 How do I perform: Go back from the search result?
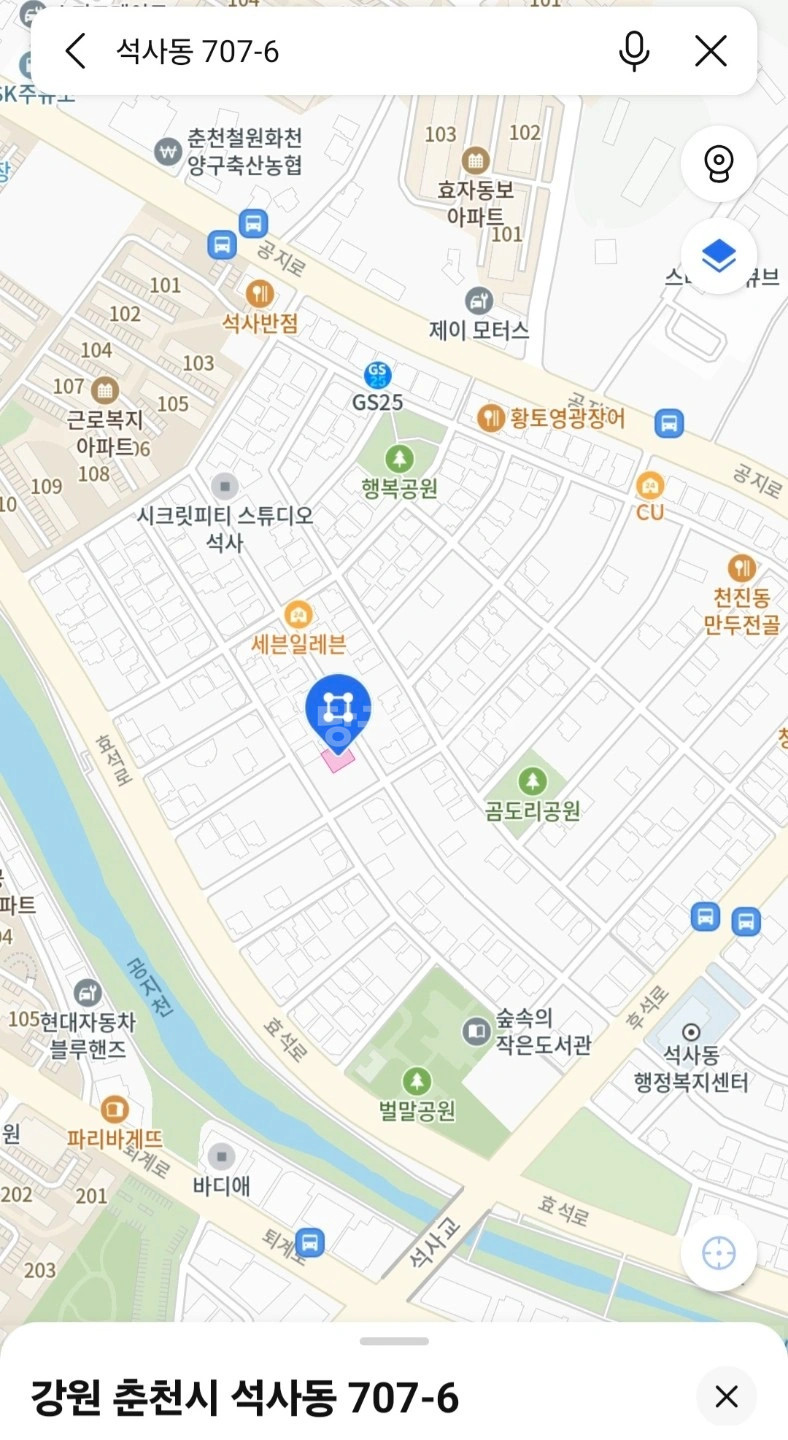click(75, 51)
